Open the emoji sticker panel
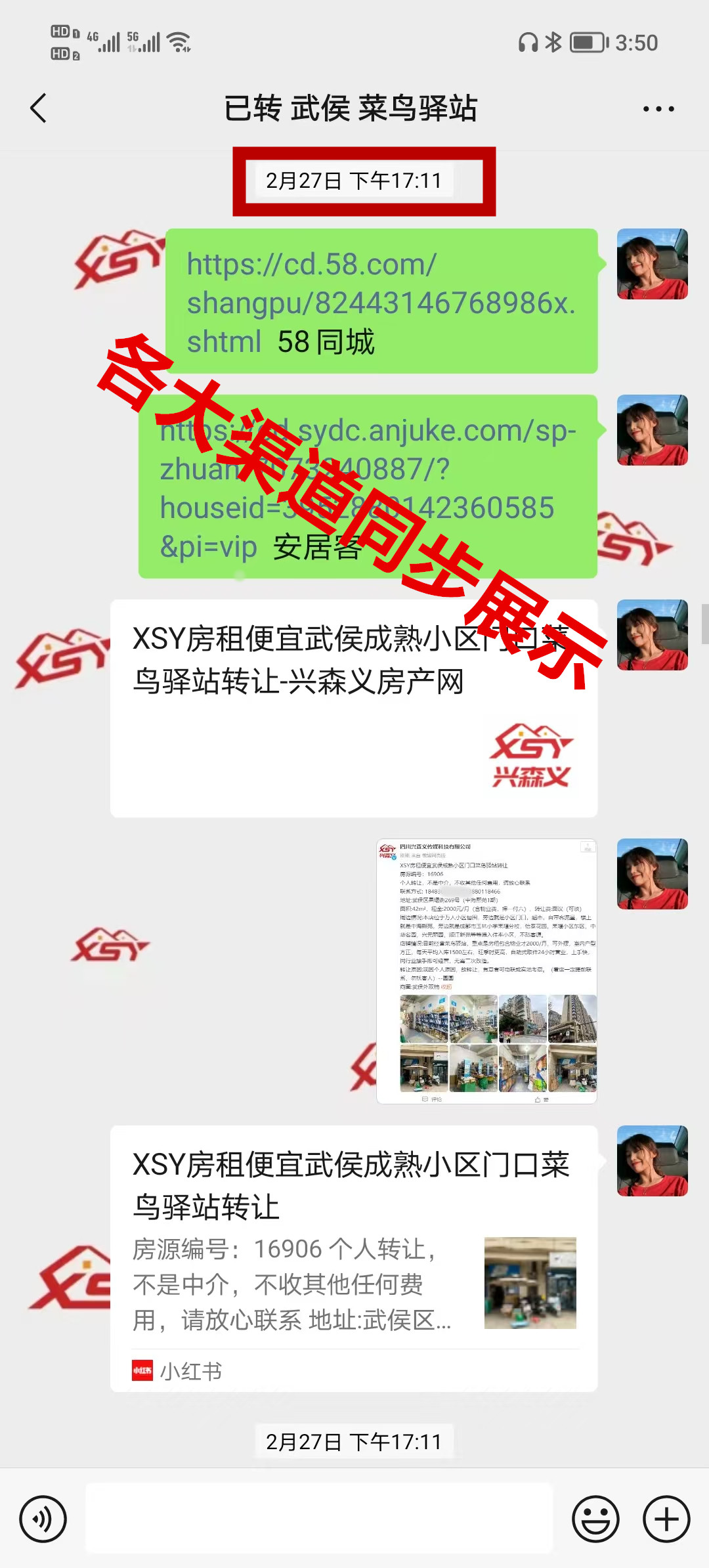Screen dimensions: 709x1568 click(595, 1519)
